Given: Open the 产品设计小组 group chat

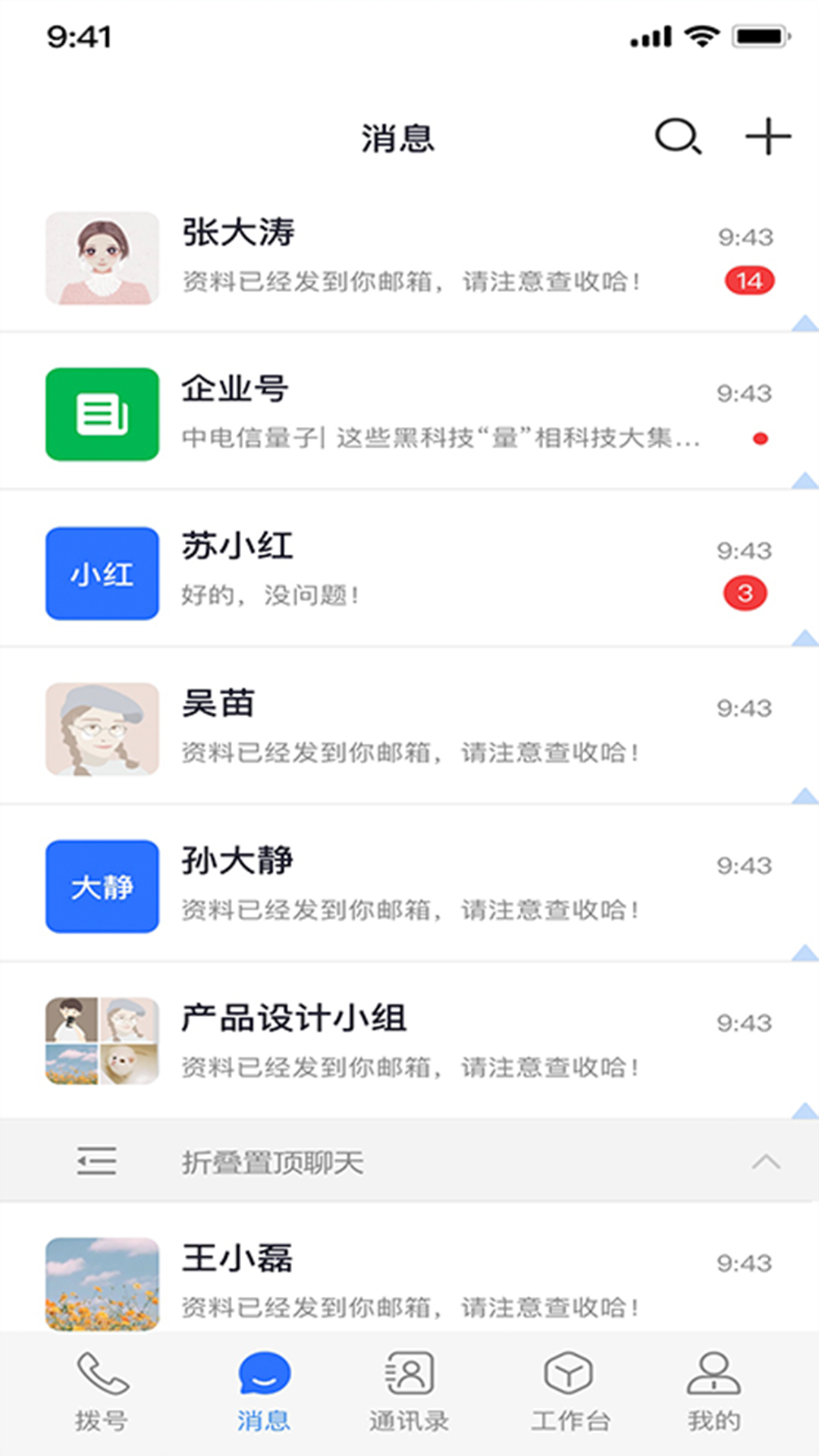Looking at the screenshot, I should 409,1042.
